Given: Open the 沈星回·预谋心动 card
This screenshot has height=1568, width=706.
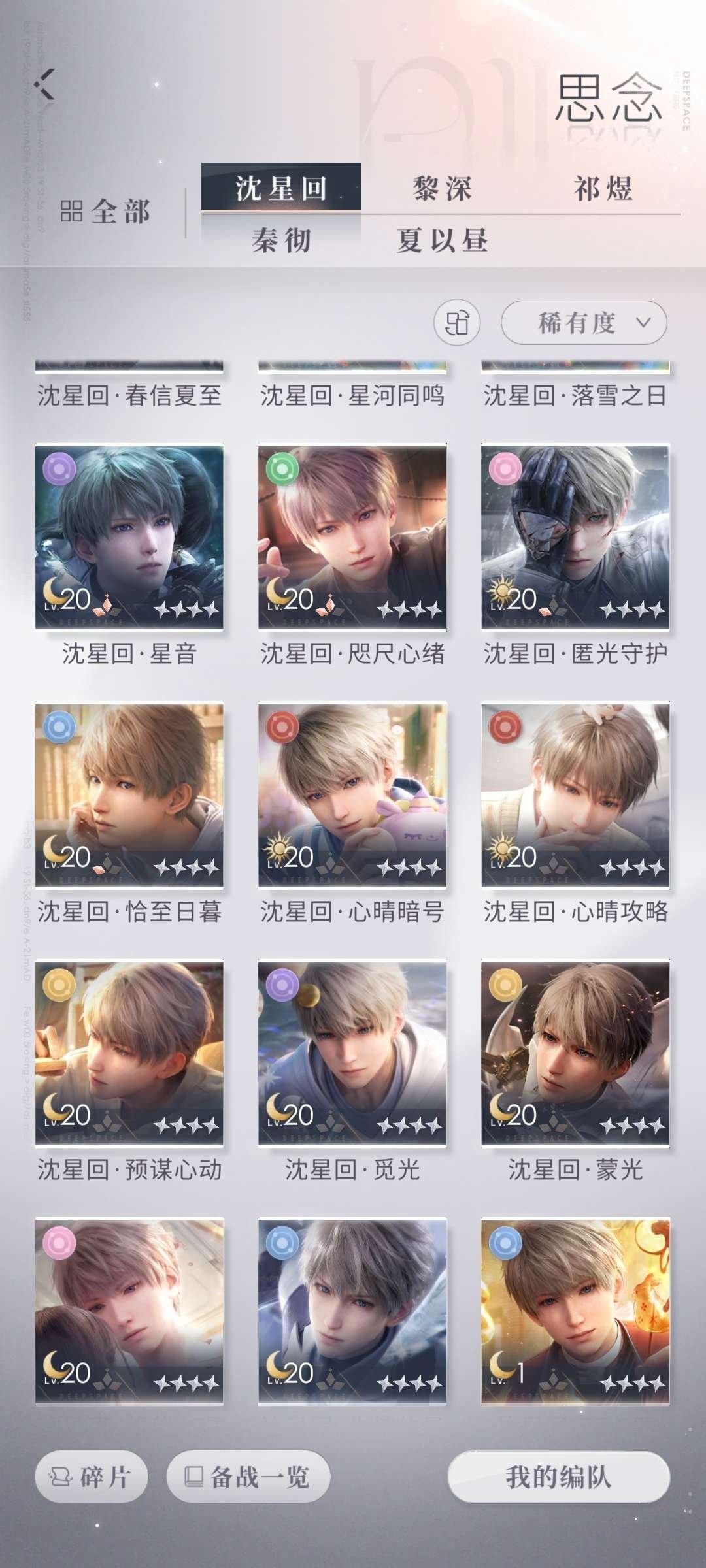Looking at the screenshot, I should [x=129, y=1053].
